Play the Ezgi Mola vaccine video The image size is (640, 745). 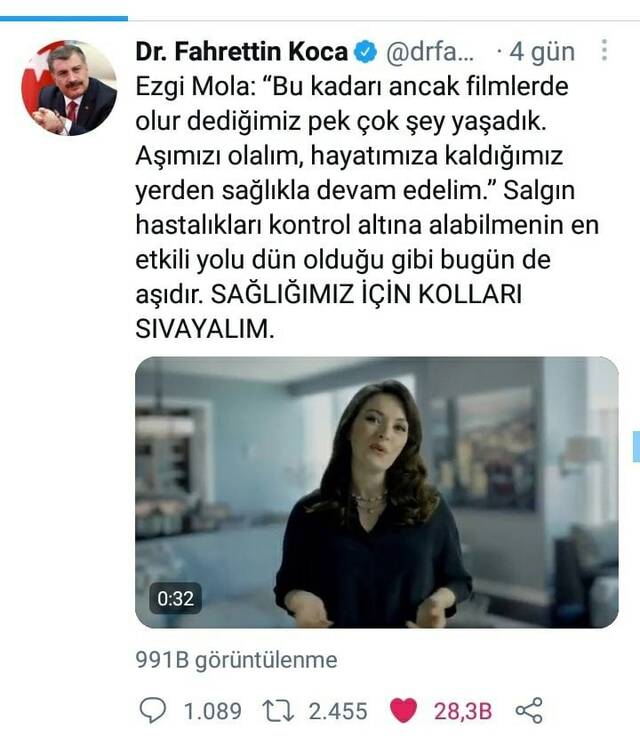click(x=376, y=492)
